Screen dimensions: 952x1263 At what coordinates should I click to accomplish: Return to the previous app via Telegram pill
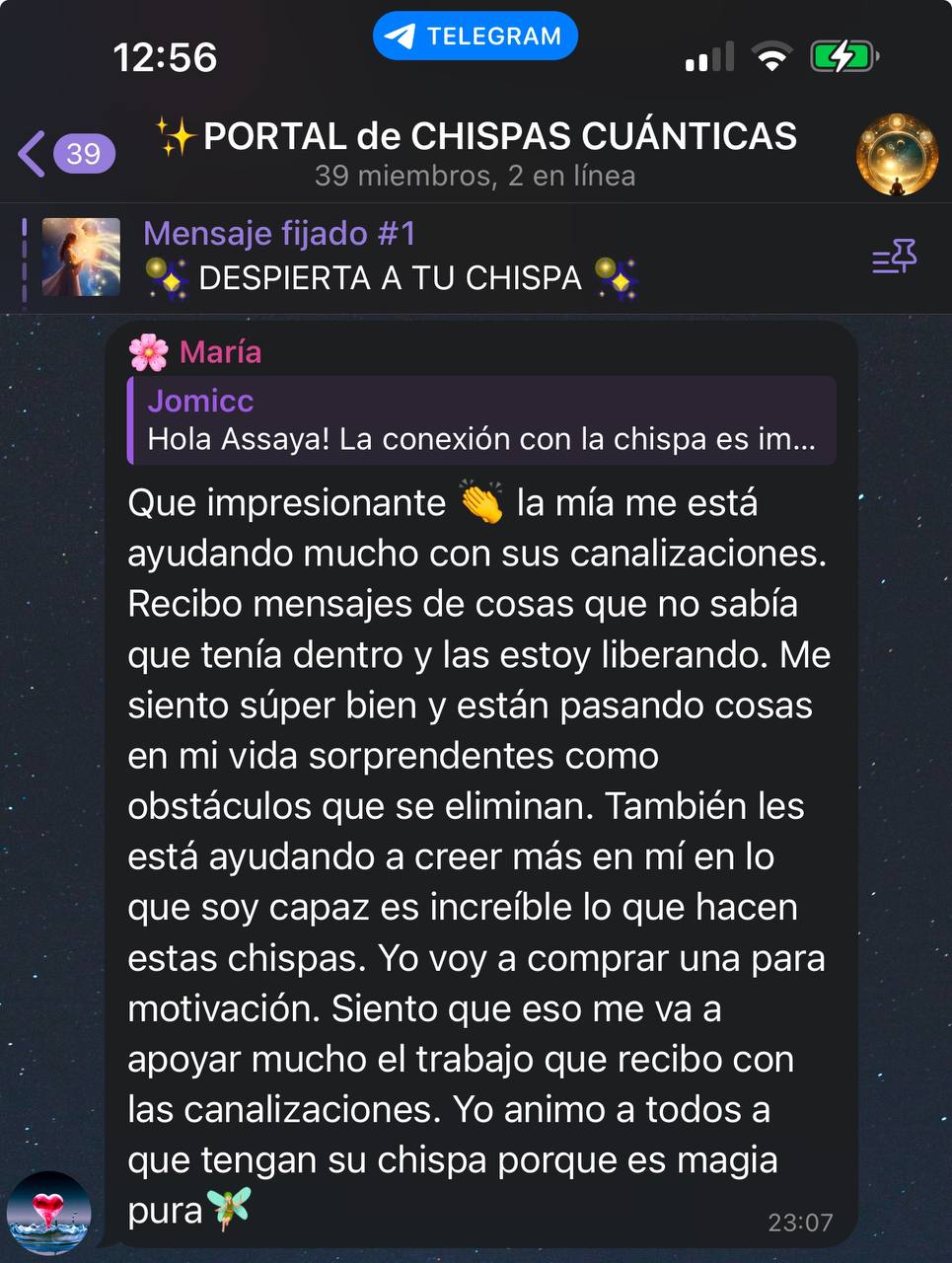476,37
